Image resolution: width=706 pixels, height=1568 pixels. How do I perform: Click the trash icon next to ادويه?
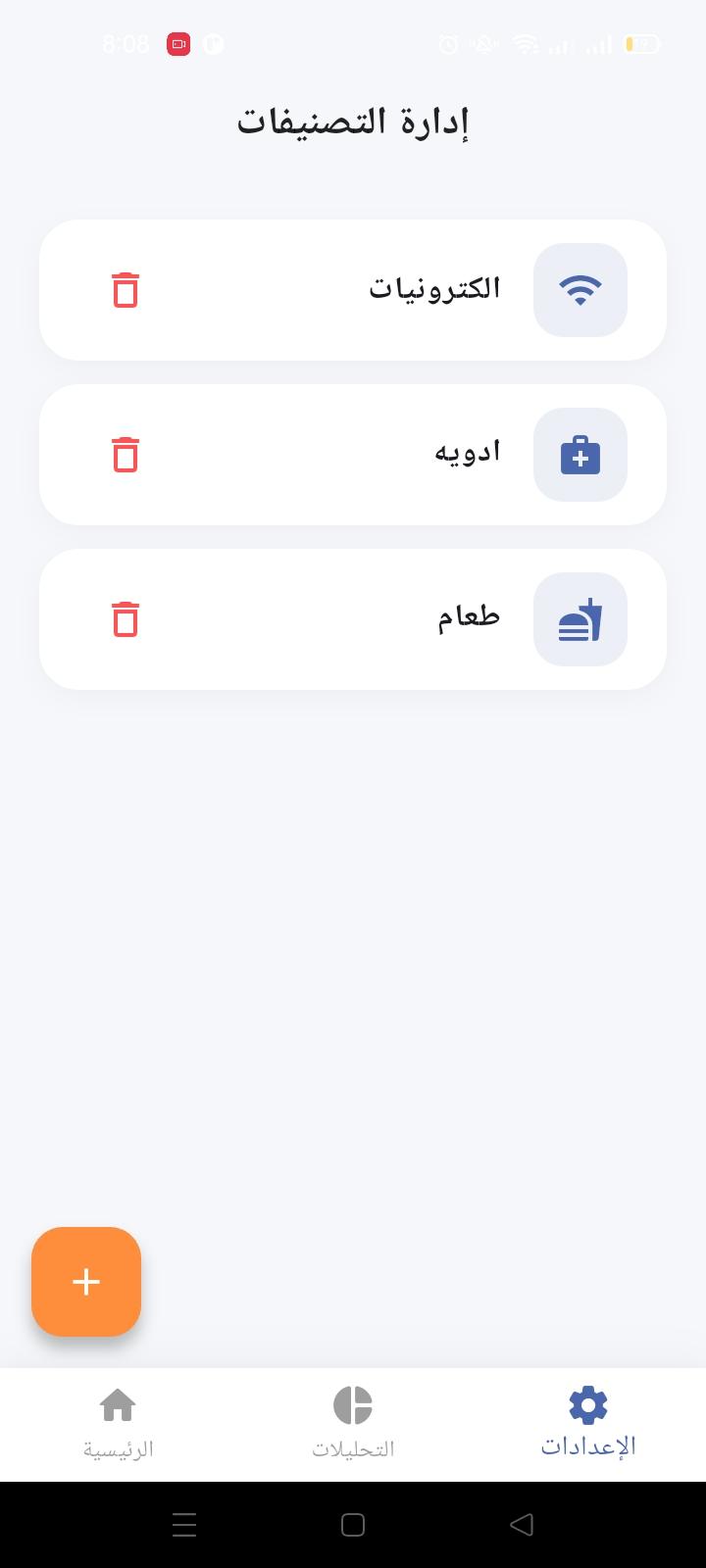[126, 454]
